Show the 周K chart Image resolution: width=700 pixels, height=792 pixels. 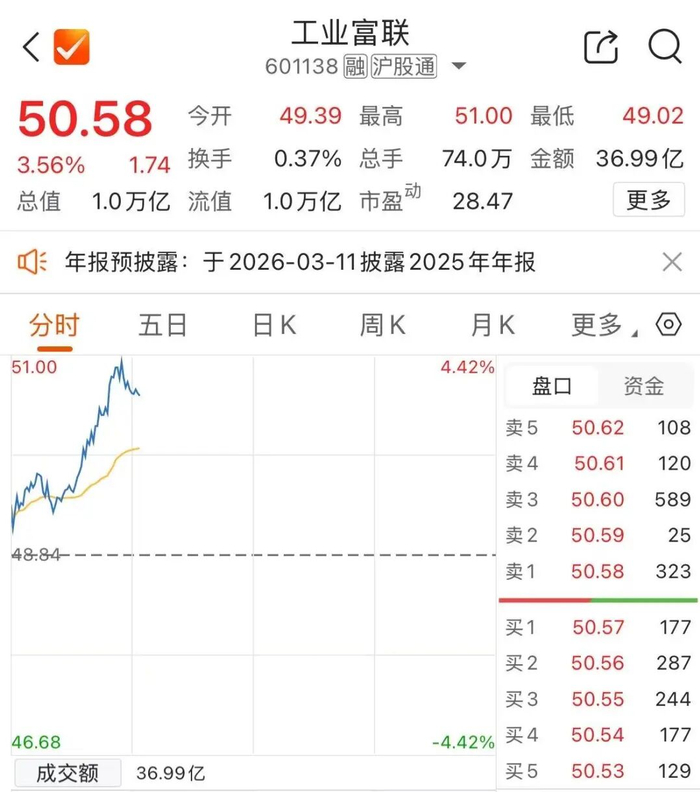click(x=382, y=324)
